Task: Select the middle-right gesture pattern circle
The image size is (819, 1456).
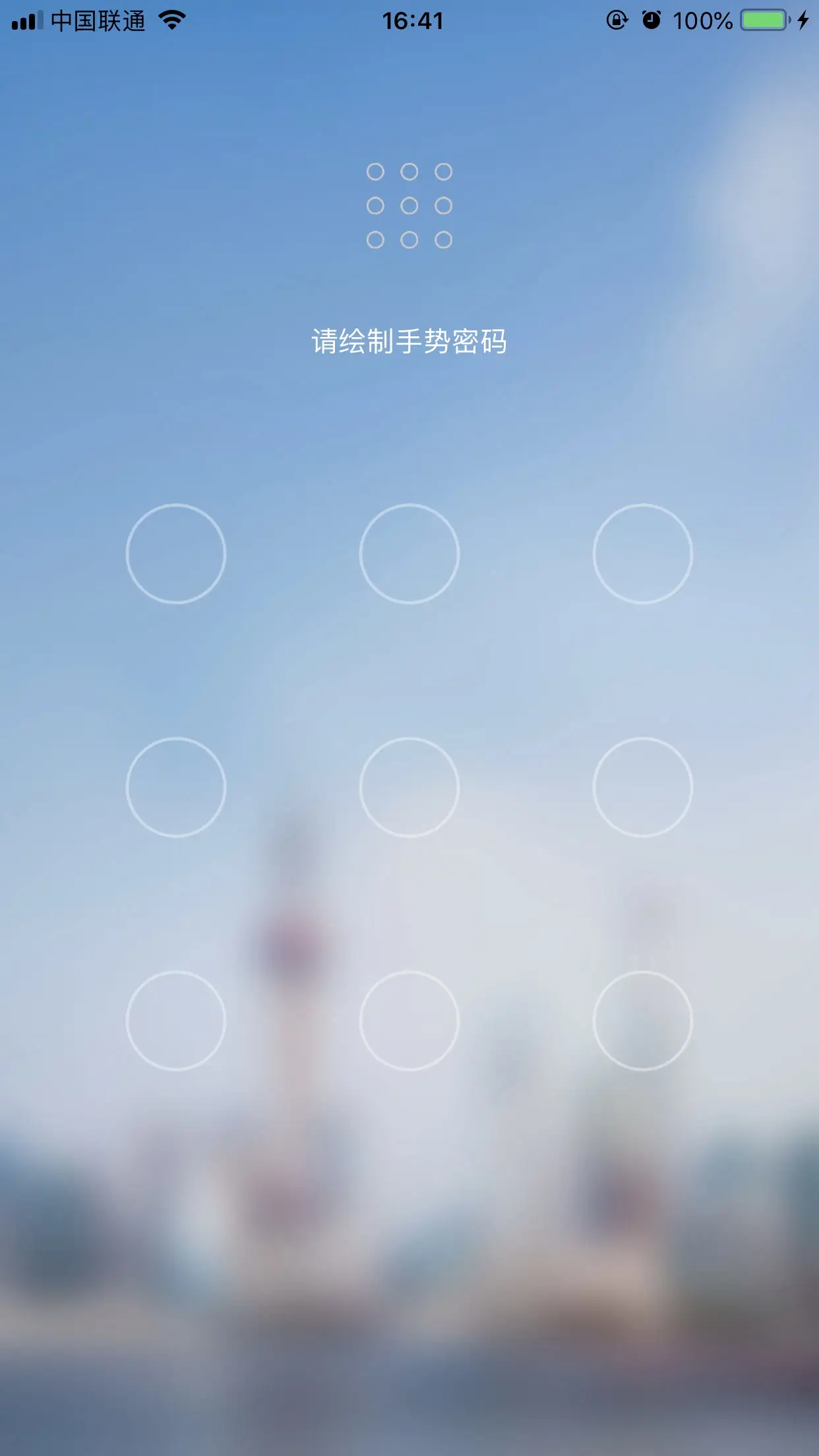Action: pos(643,787)
